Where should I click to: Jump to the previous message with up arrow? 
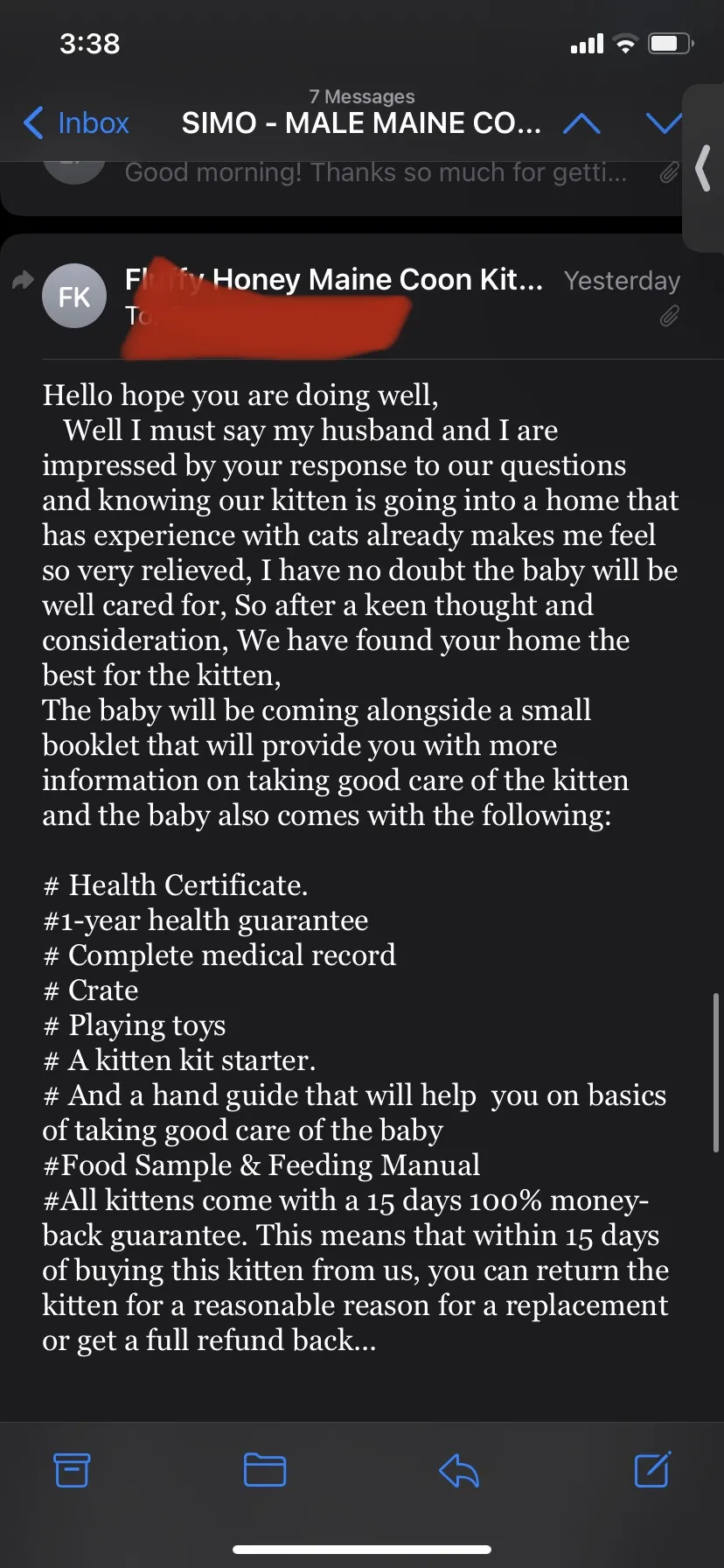click(x=581, y=123)
